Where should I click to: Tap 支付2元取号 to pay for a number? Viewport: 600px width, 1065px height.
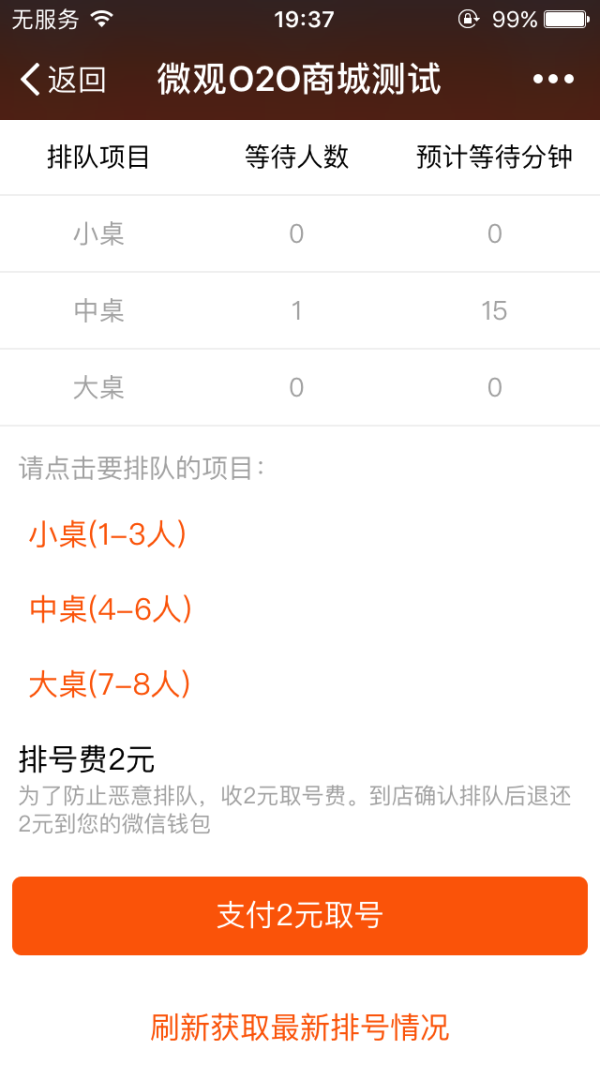pyautogui.click(x=300, y=916)
